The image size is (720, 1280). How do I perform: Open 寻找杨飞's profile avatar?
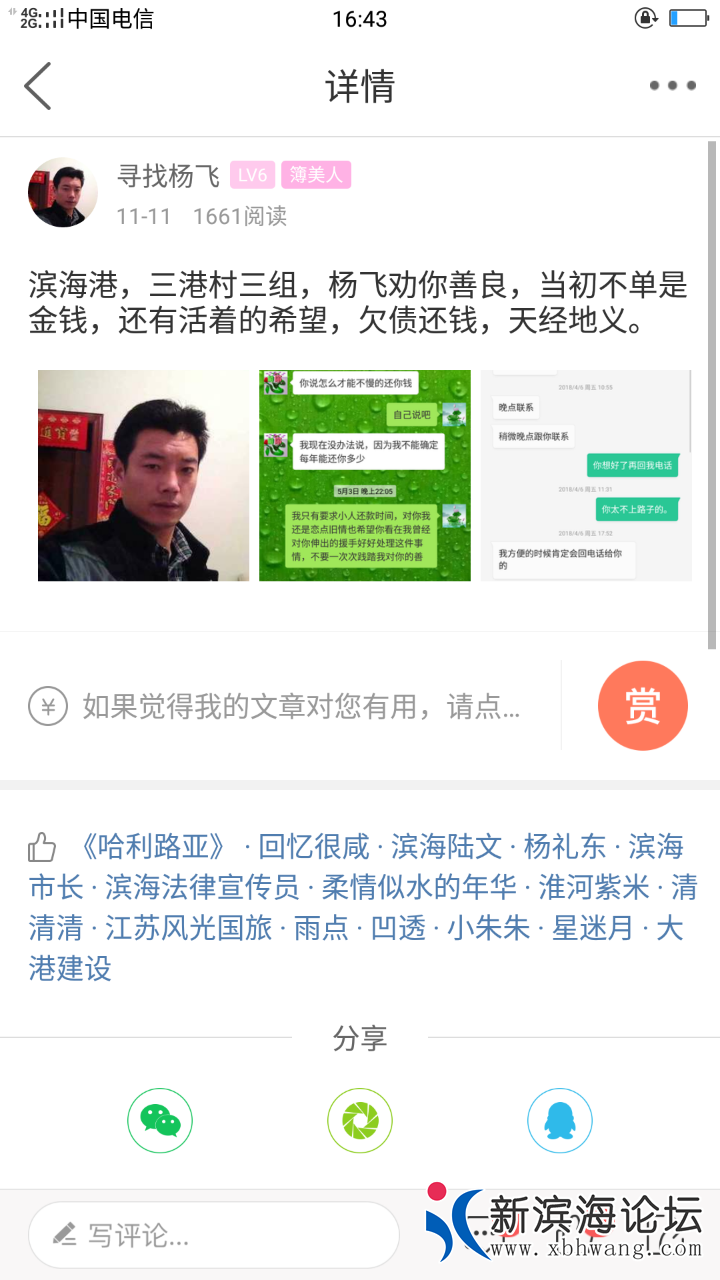click(x=63, y=192)
